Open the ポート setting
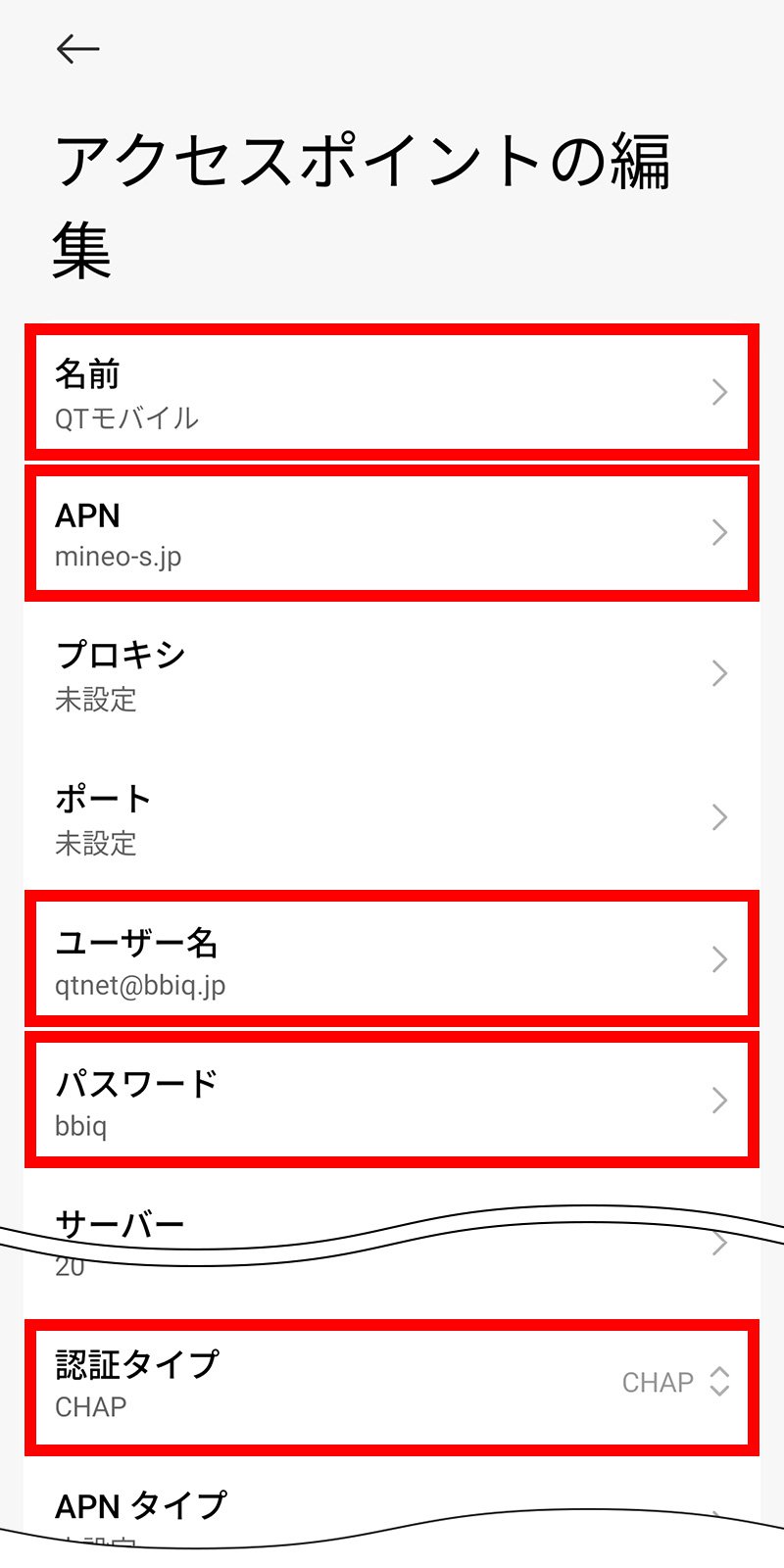The image size is (784, 1568). pyautogui.click(x=392, y=818)
